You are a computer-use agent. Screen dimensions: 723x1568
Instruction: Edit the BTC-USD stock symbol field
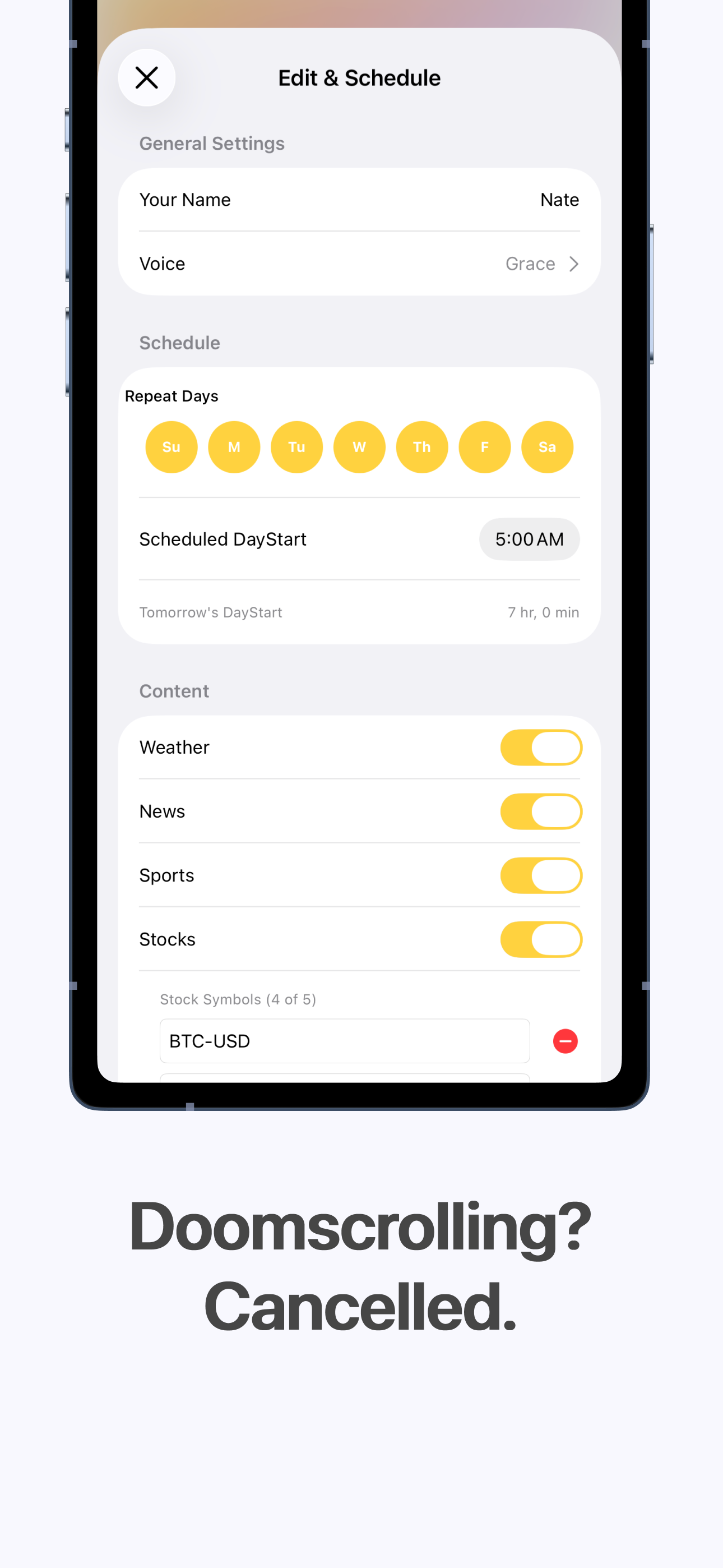coord(345,1041)
